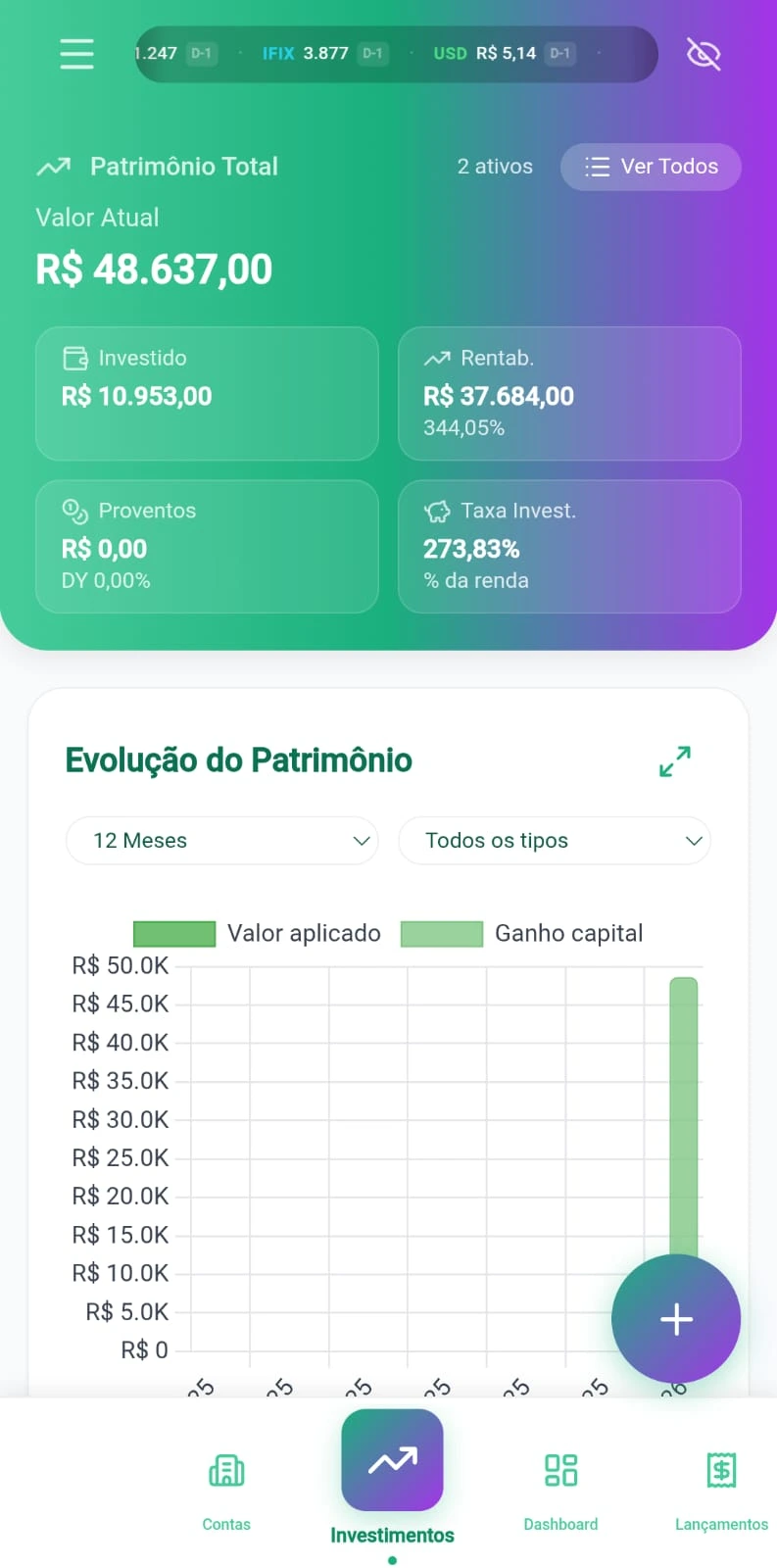Click the Rentab. trending arrow icon

click(x=436, y=358)
